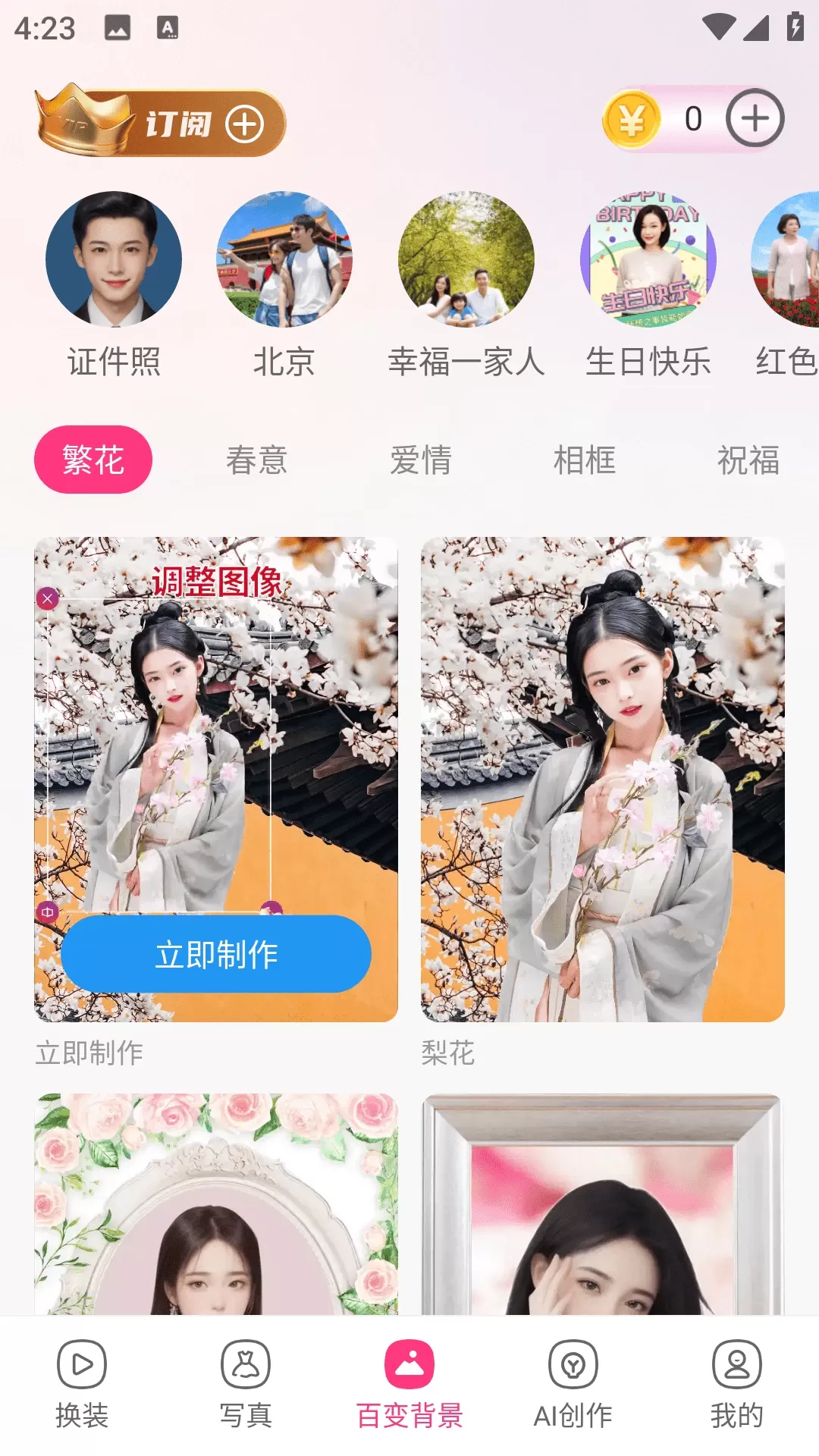Switch to the 相框 tab

tap(585, 460)
